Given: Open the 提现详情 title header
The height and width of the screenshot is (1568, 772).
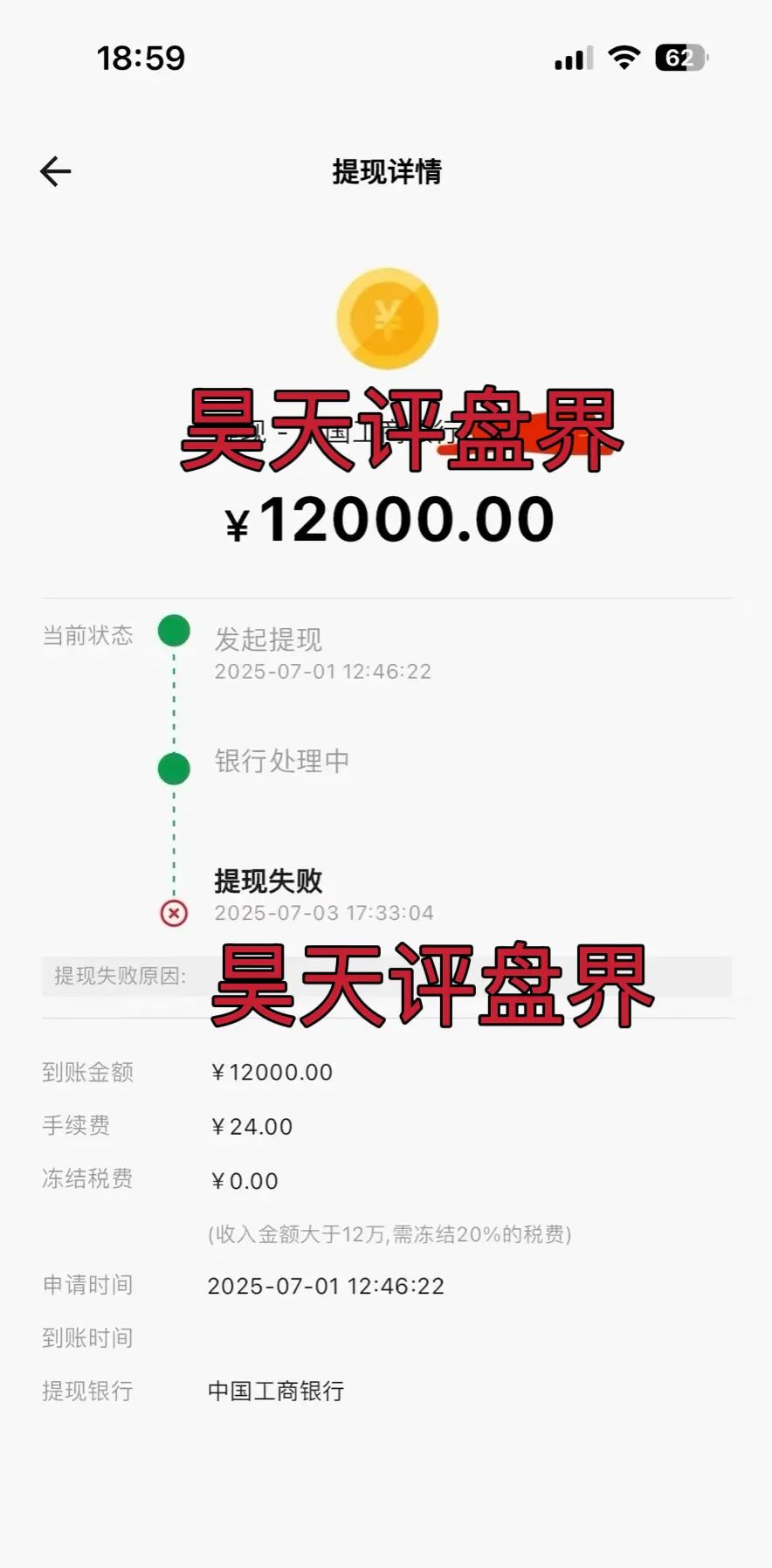Looking at the screenshot, I should point(386,173).
